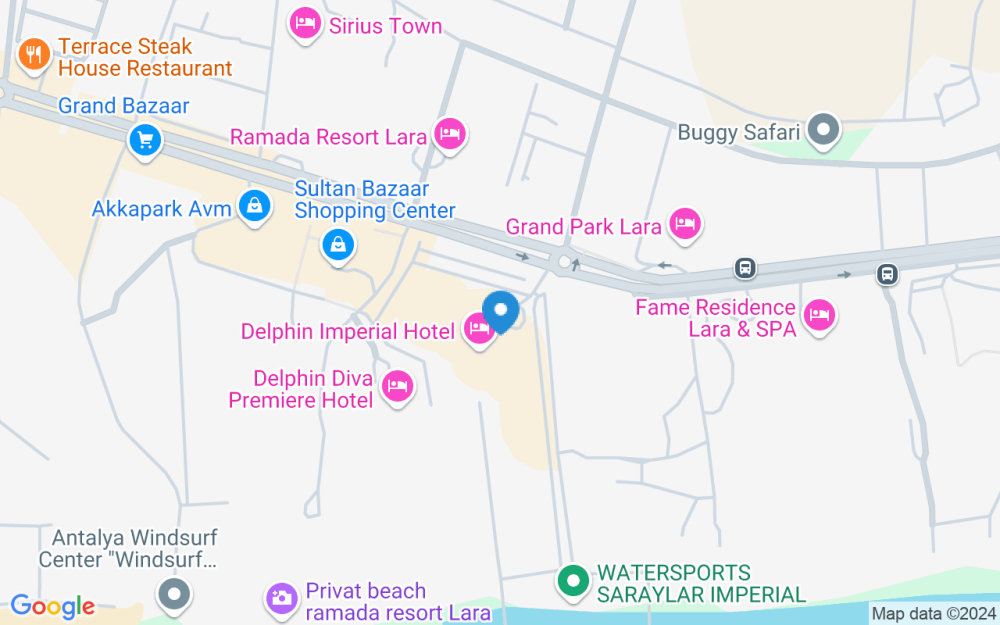1000x625 pixels.
Task: Select the Privat beach ramada resort Lara pin
Action: 281,601
